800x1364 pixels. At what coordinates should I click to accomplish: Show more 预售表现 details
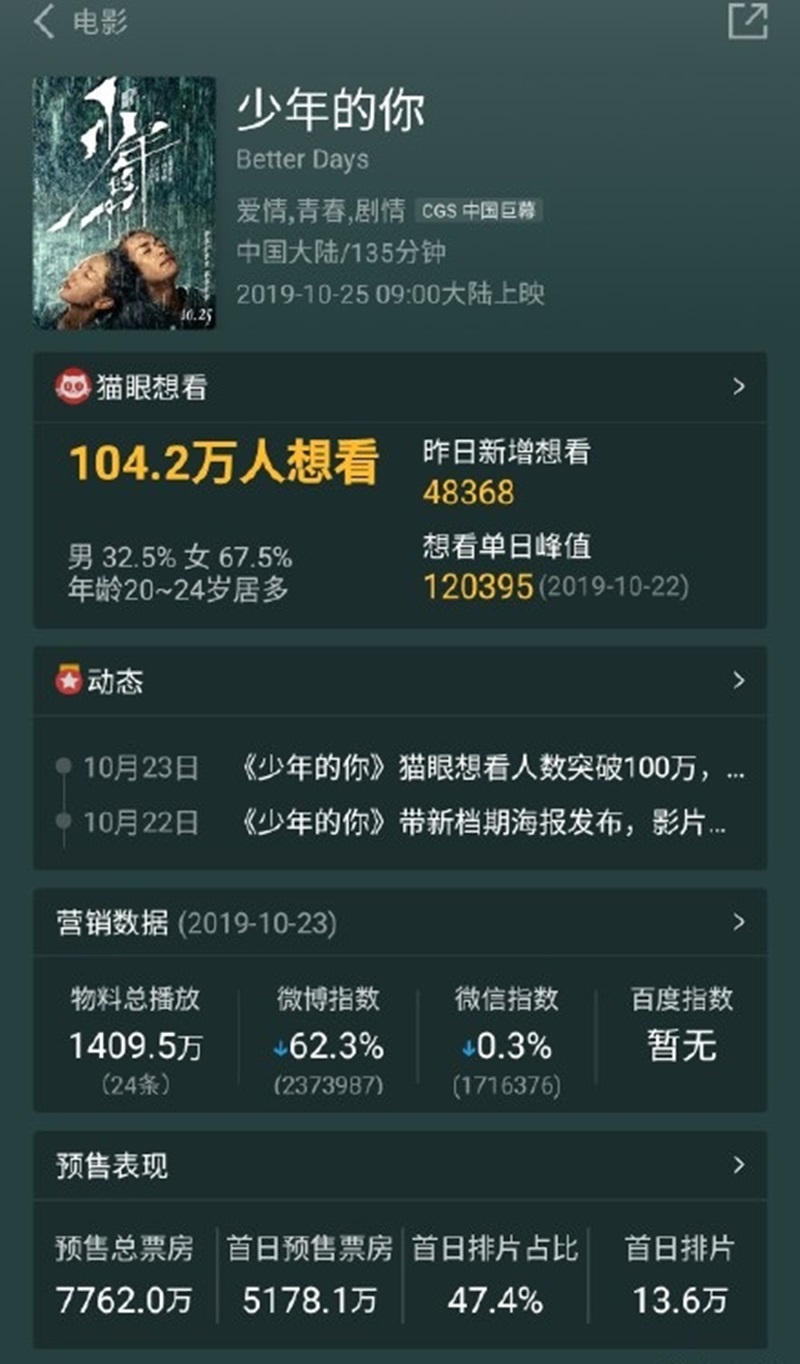pos(739,1165)
